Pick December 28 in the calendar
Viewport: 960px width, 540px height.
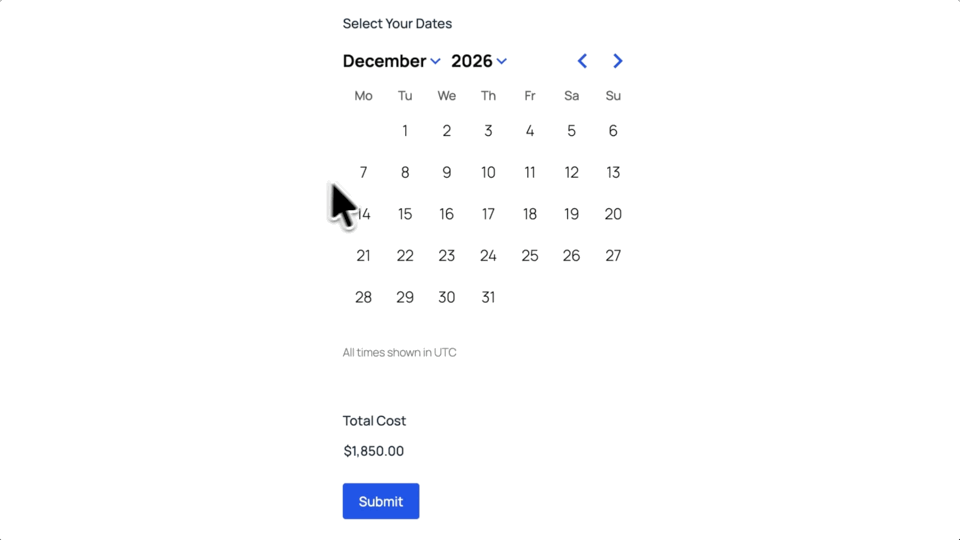click(363, 297)
